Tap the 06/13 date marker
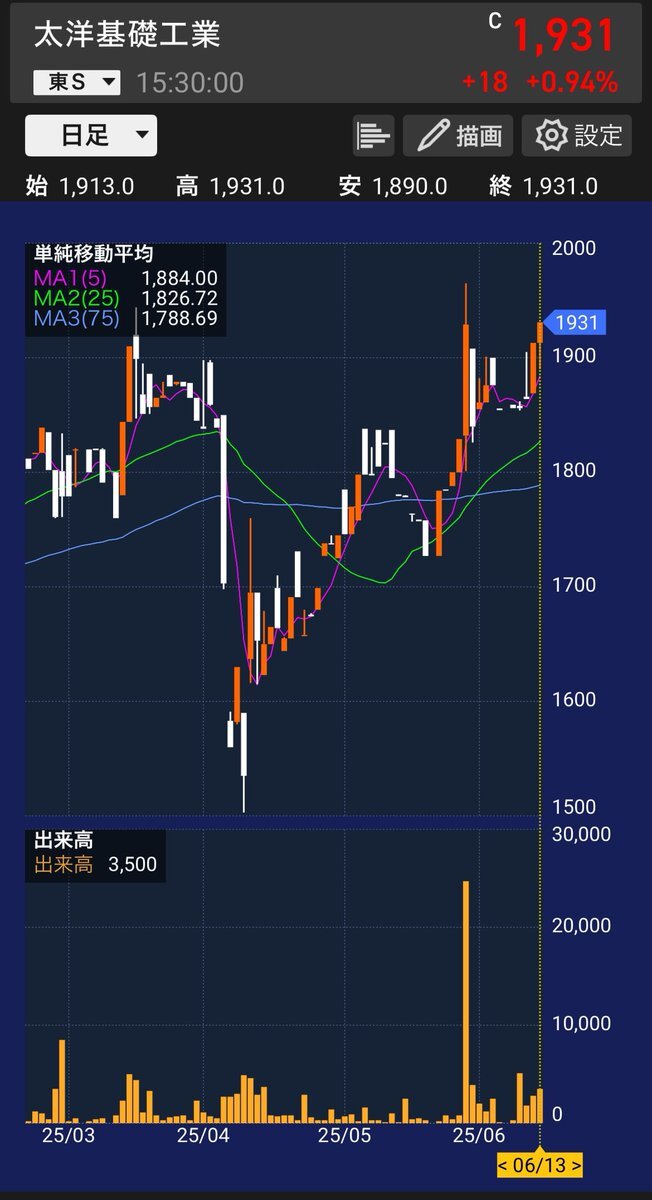652x1200 pixels. (x=540, y=1165)
